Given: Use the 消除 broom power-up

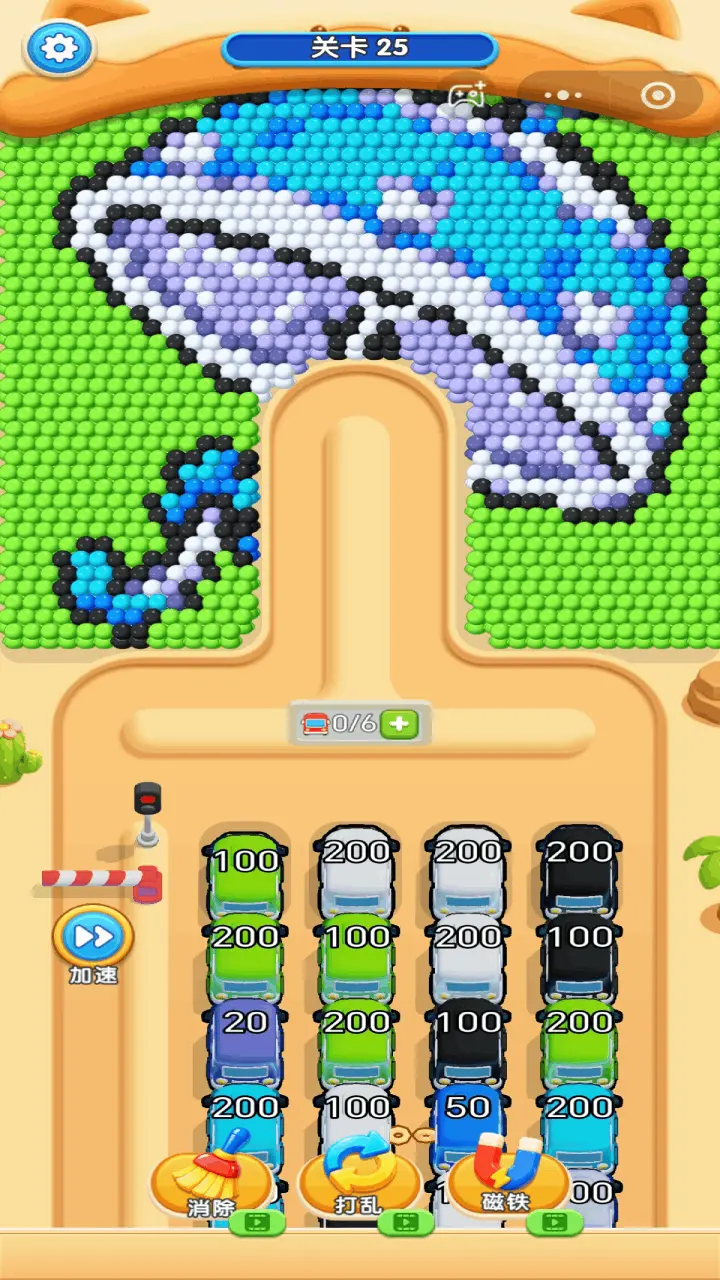Looking at the screenshot, I should coord(211,1180).
